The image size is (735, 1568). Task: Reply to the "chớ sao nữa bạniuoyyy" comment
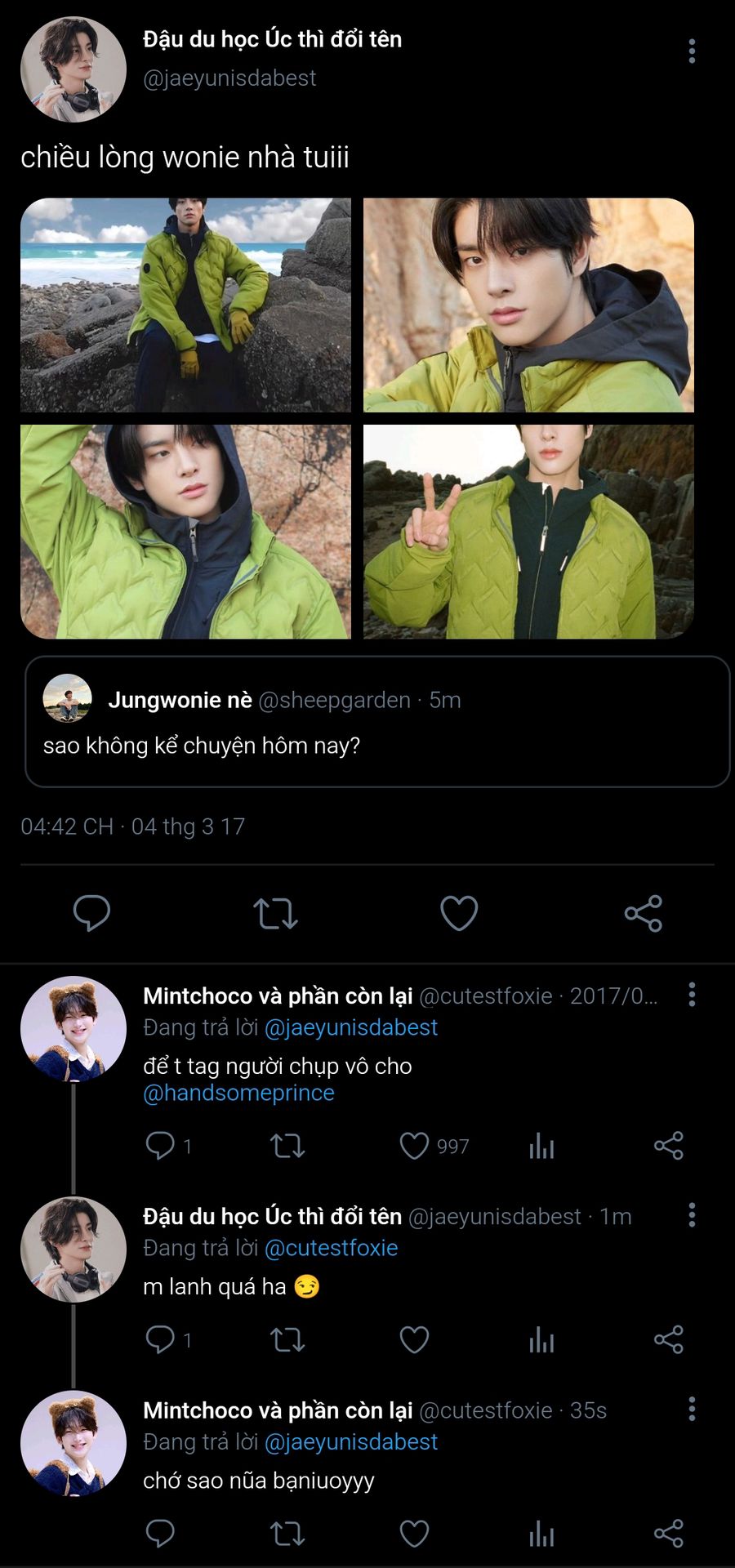[160, 1534]
